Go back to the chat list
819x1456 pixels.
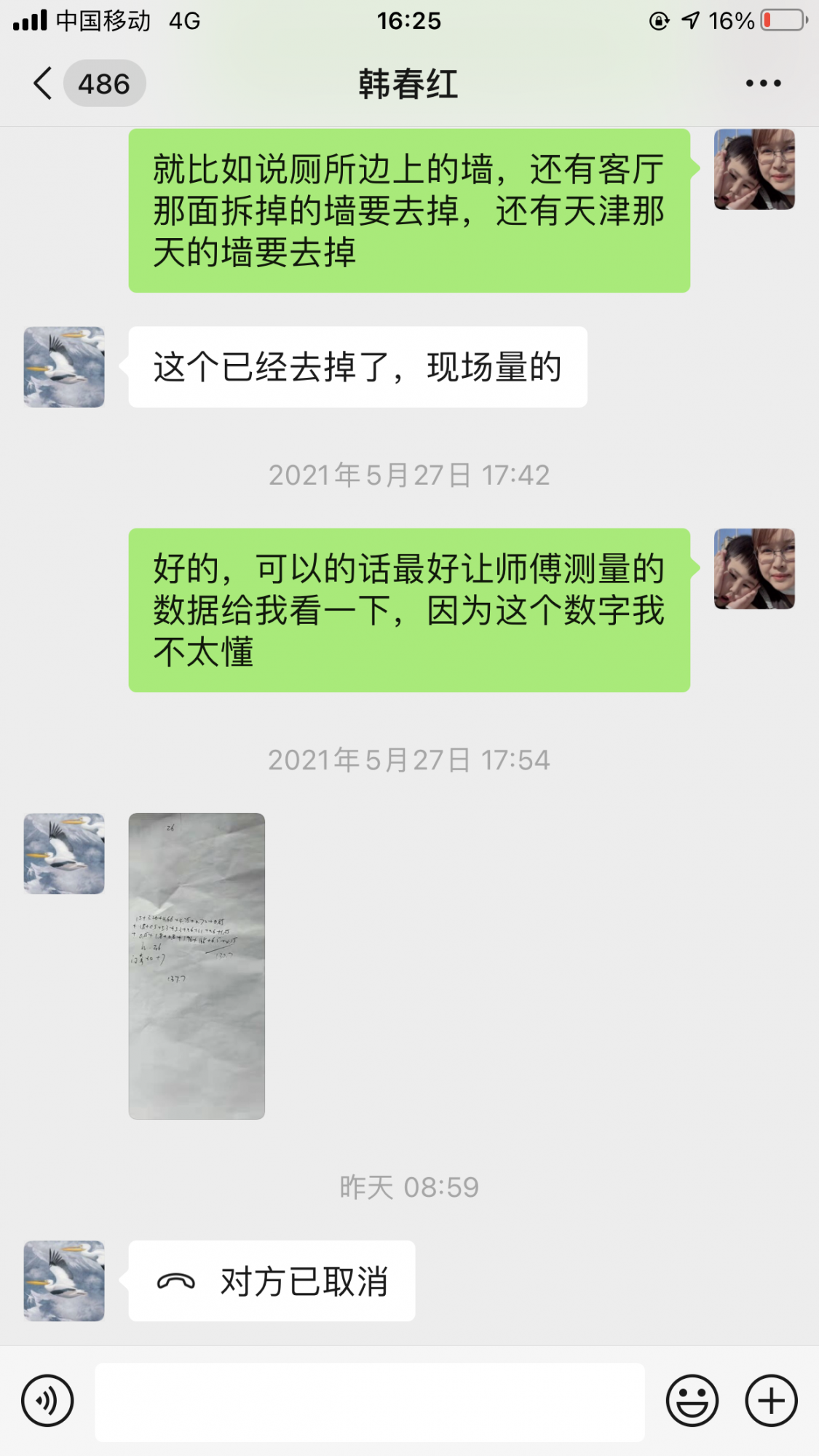click(x=44, y=84)
